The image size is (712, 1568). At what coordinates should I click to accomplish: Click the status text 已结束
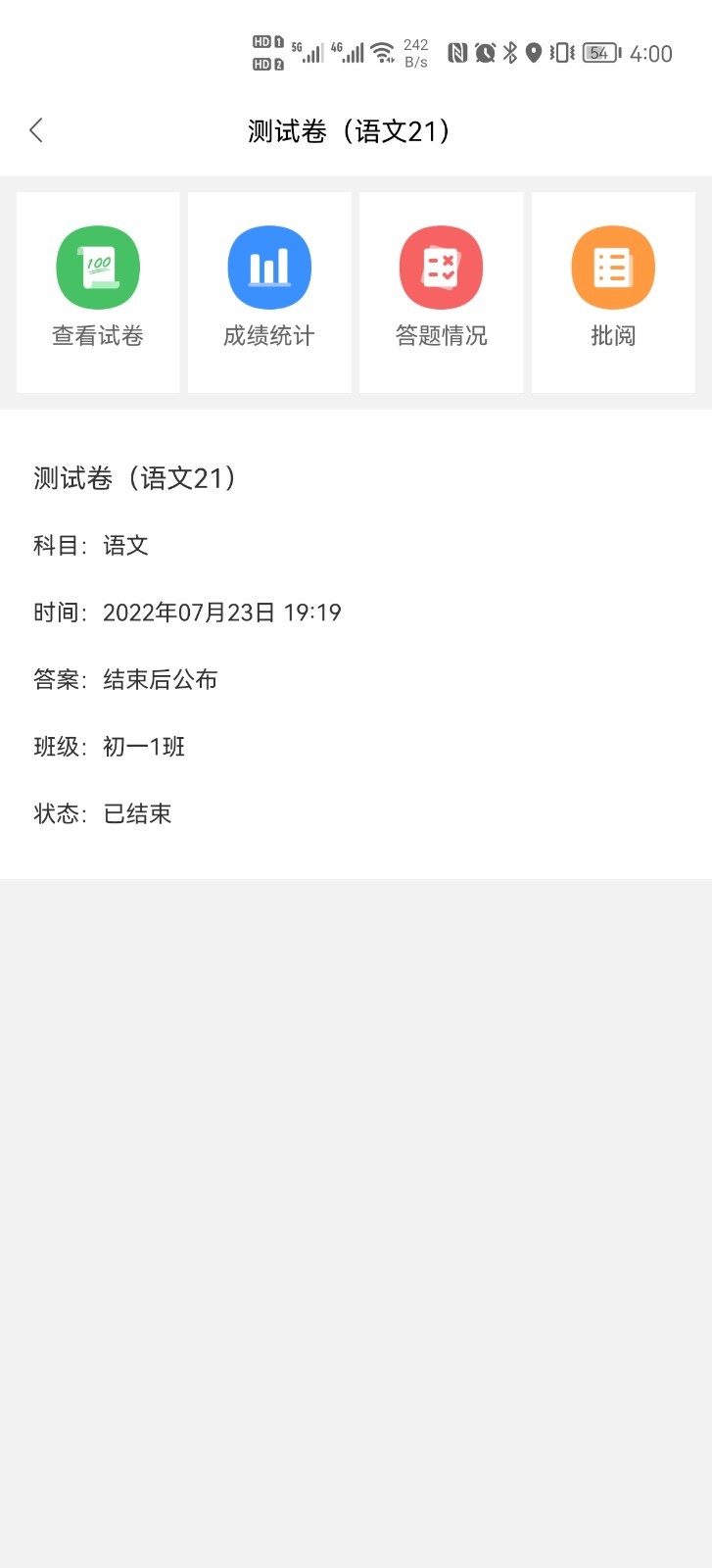(137, 813)
